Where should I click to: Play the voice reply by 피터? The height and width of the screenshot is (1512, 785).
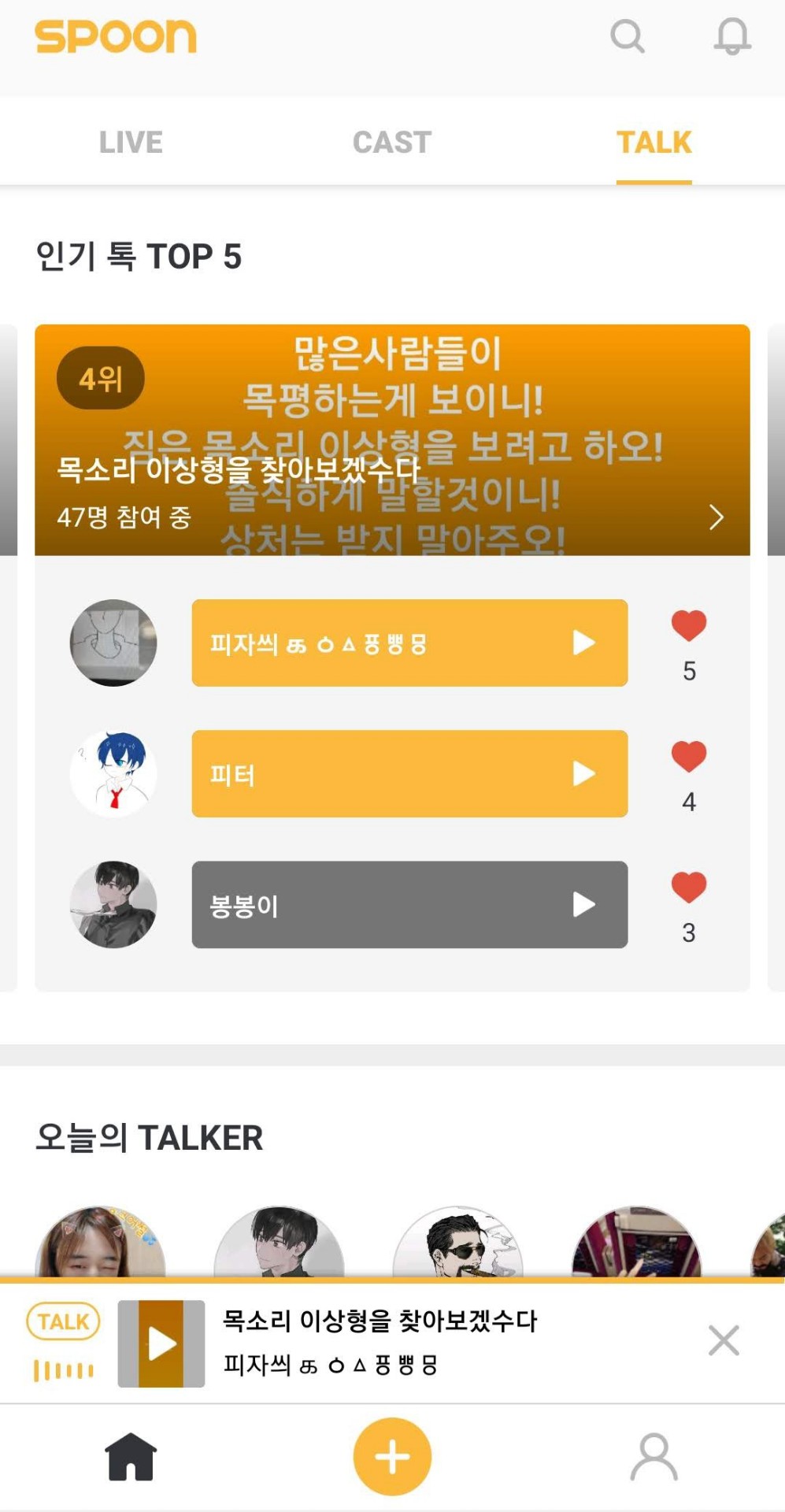[583, 773]
